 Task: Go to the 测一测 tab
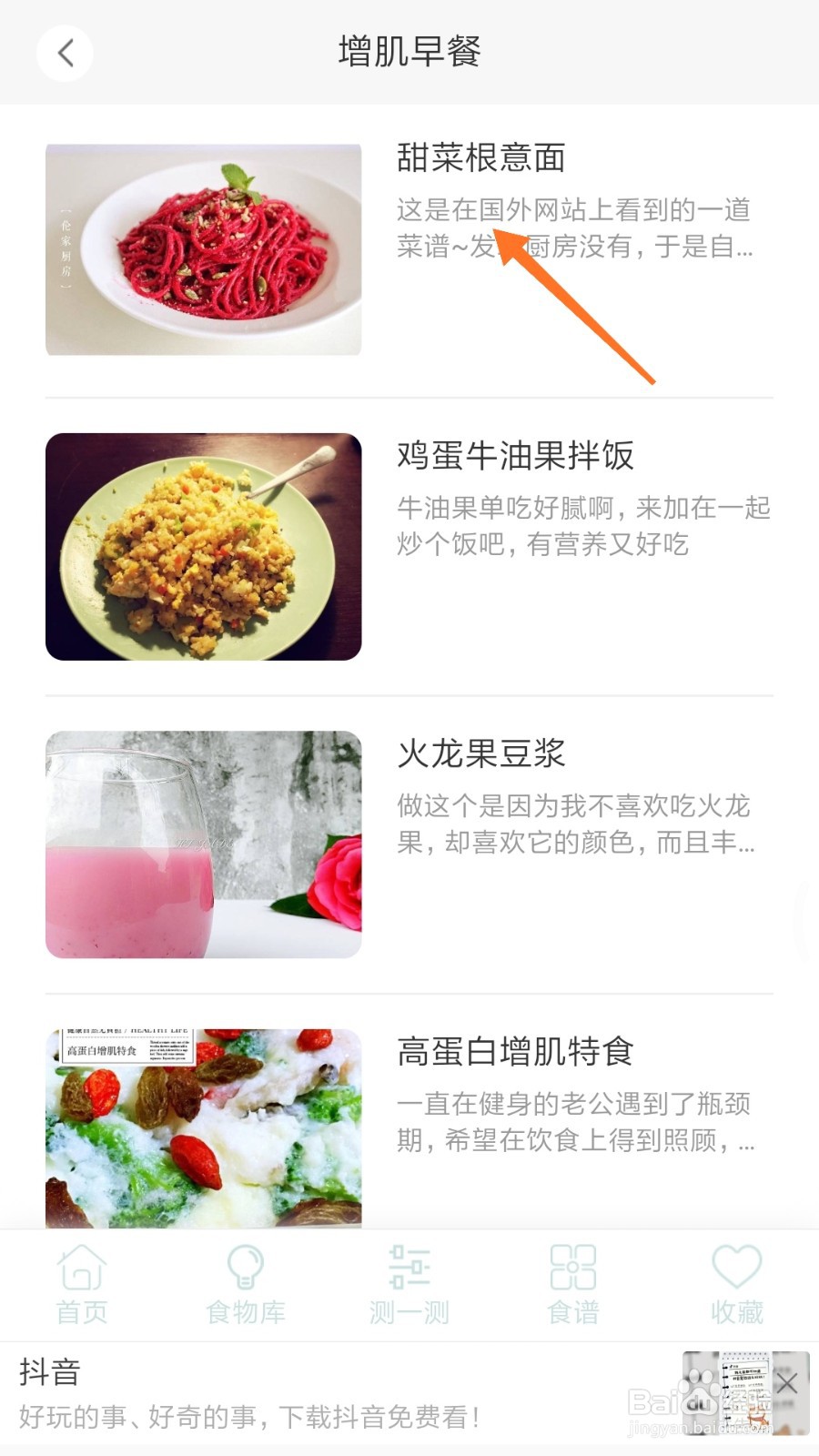[x=409, y=1283]
